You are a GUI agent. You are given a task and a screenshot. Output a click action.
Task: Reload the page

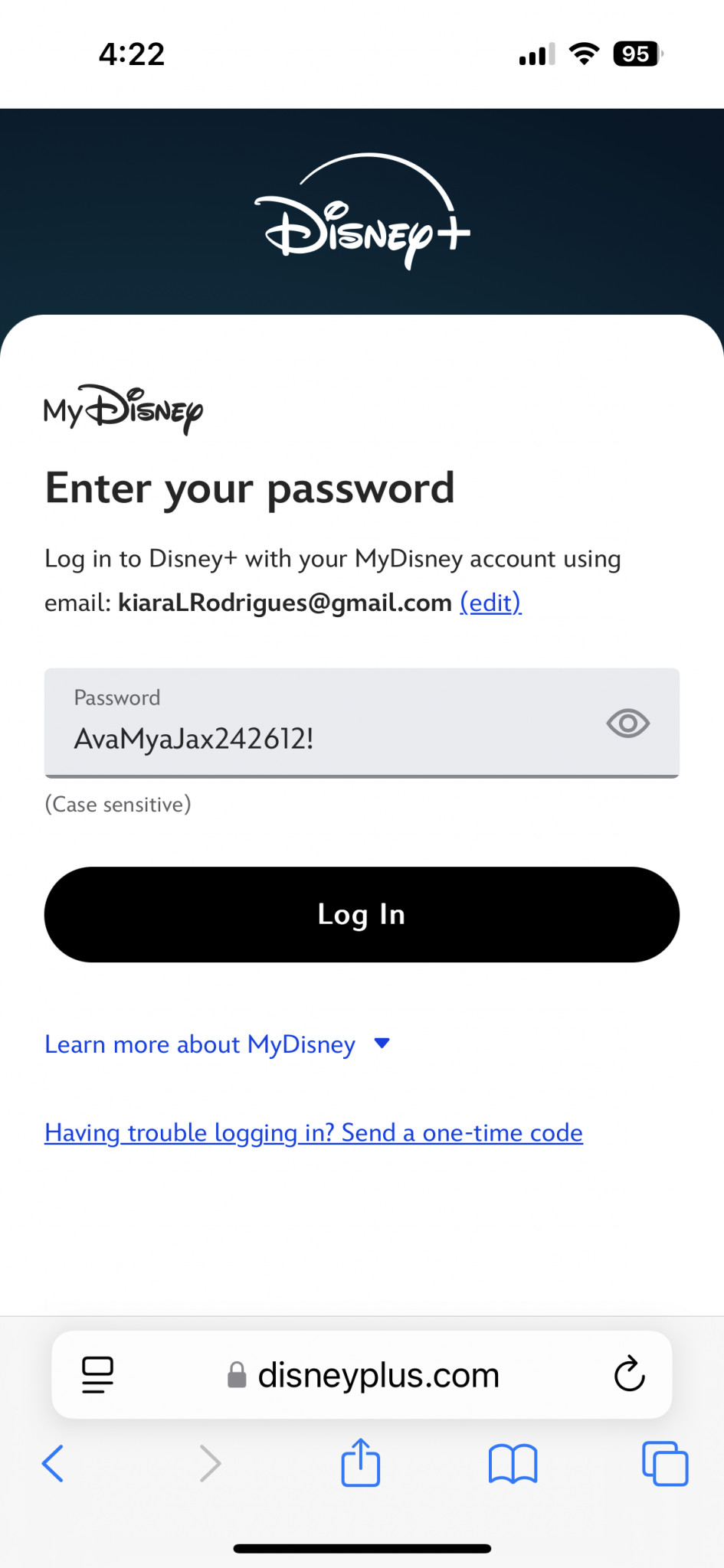point(629,1374)
